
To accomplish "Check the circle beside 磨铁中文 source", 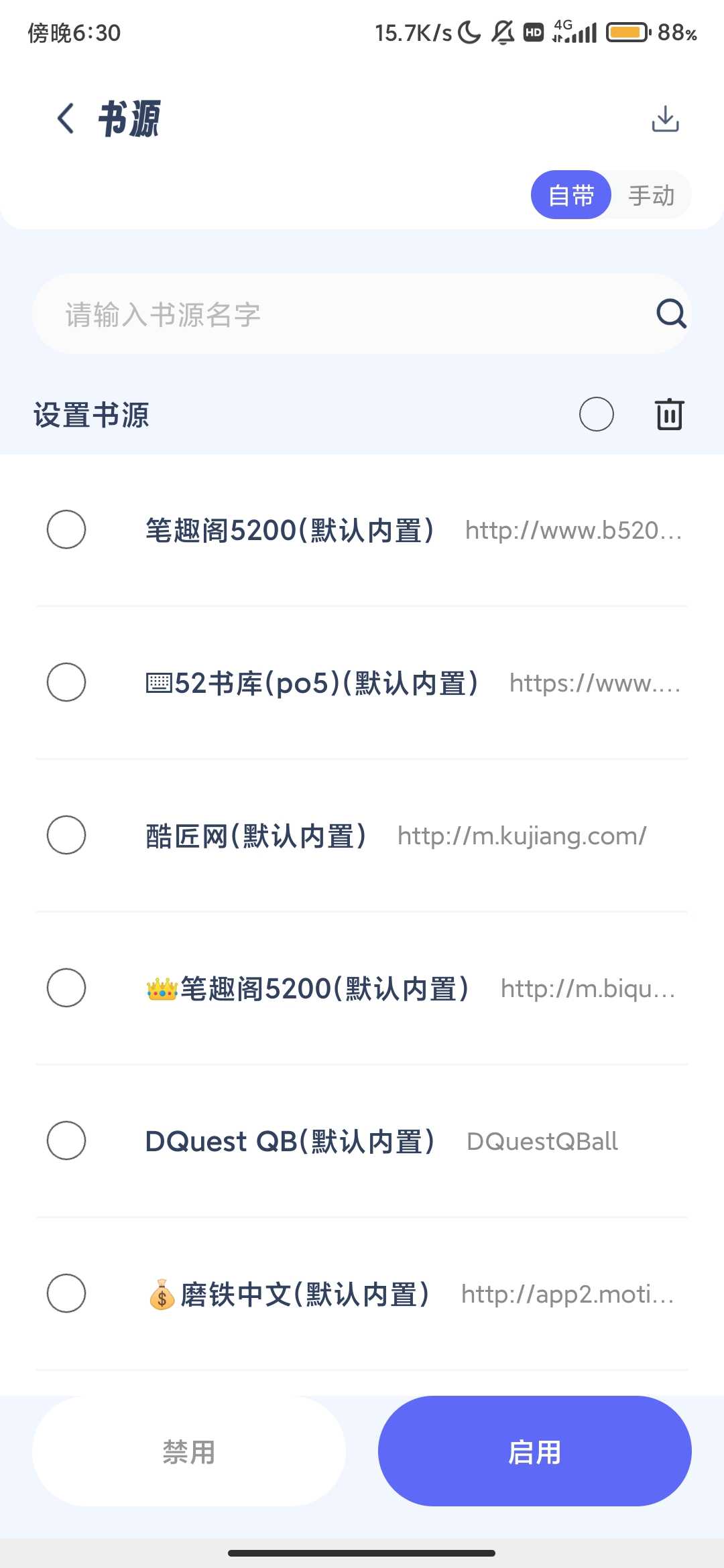I will 66,1294.
